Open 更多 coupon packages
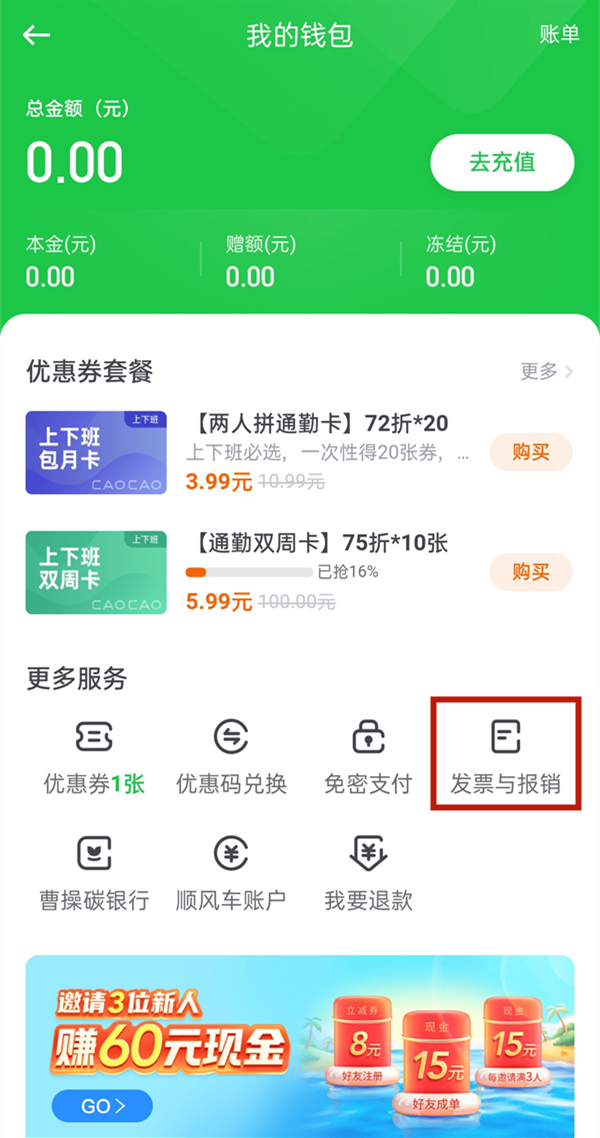 click(x=546, y=371)
